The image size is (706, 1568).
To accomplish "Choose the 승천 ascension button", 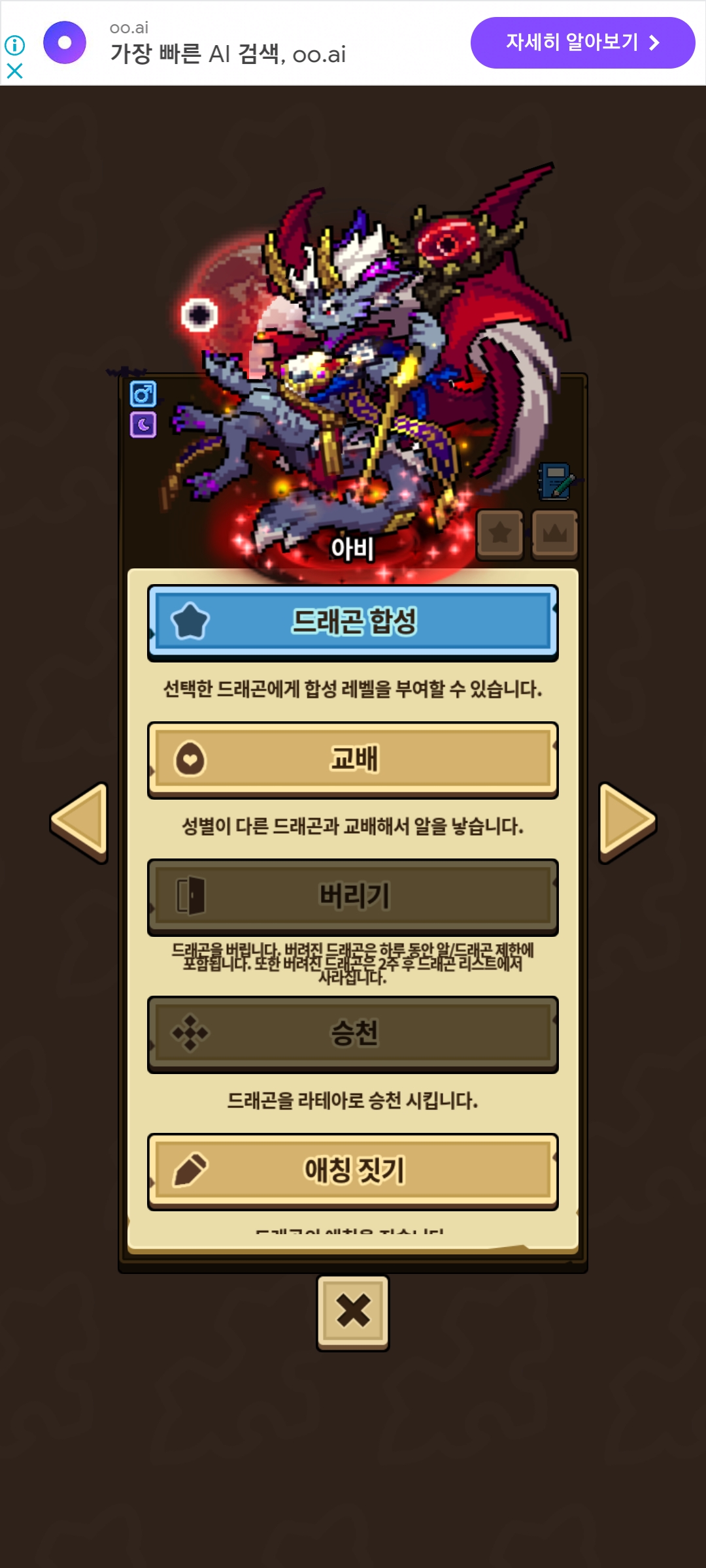I will 353,1033.
